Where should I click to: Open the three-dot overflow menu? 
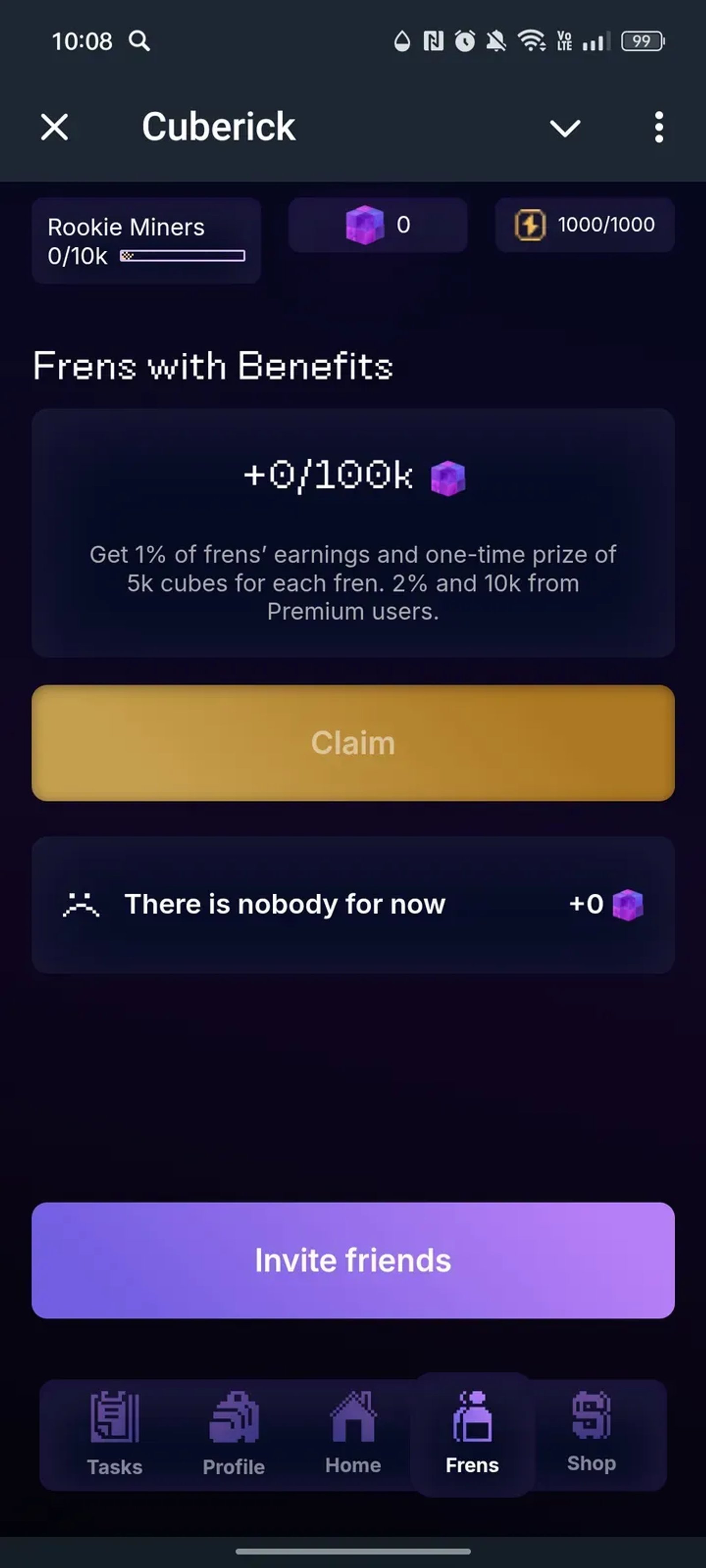658,127
